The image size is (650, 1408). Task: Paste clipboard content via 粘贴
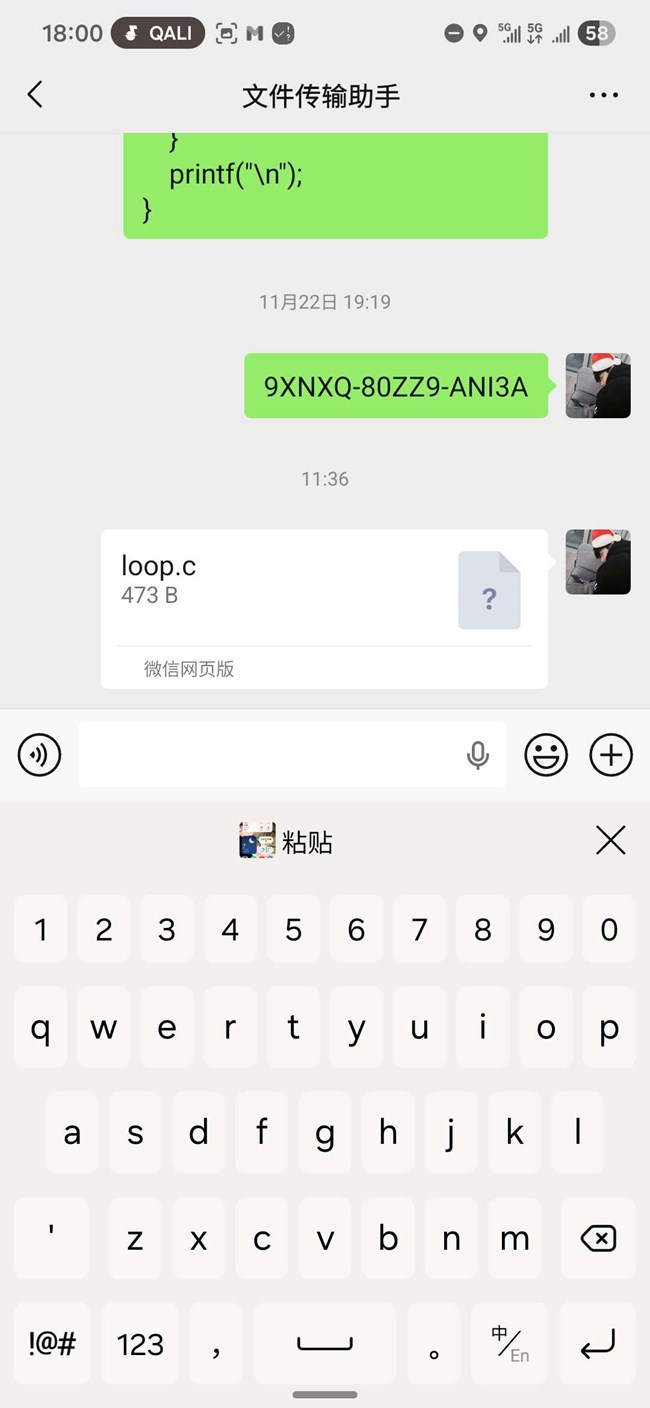286,842
